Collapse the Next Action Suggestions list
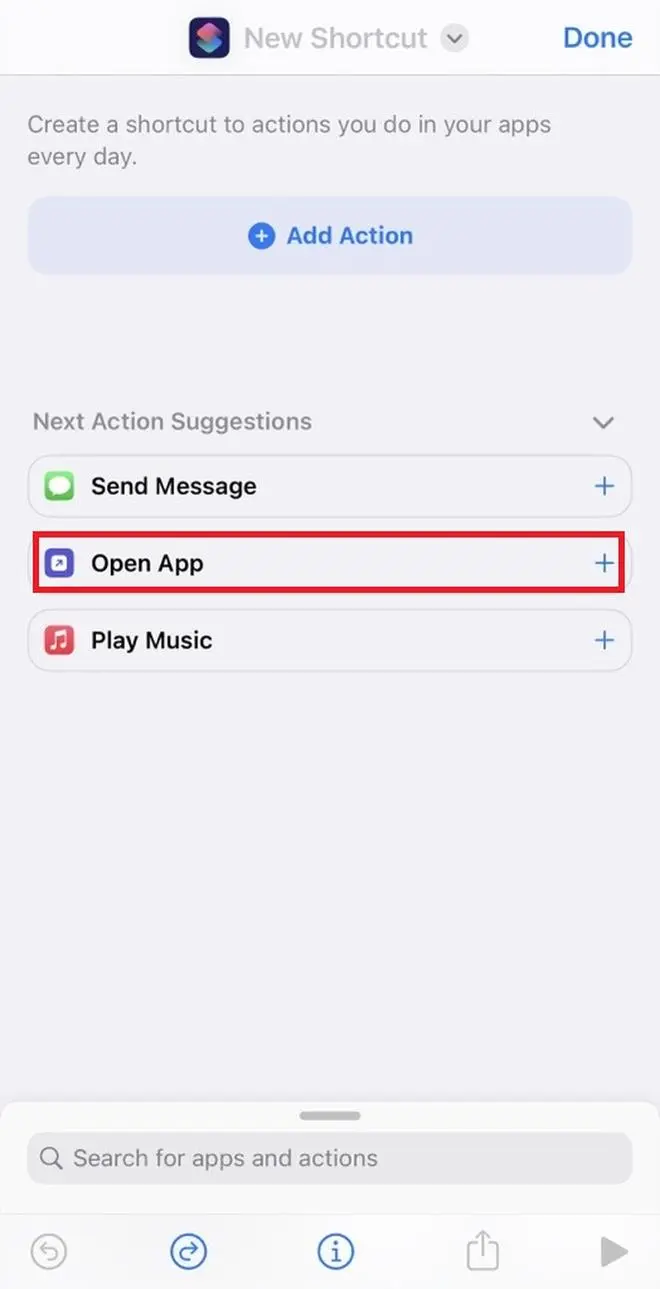The width and height of the screenshot is (660, 1289). pos(603,422)
